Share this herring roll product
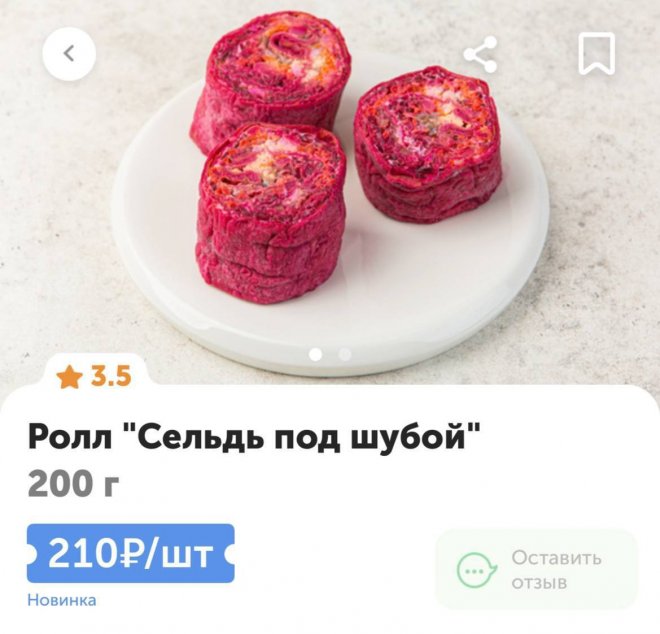This screenshot has width=660, height=634. tap(481, 55)
